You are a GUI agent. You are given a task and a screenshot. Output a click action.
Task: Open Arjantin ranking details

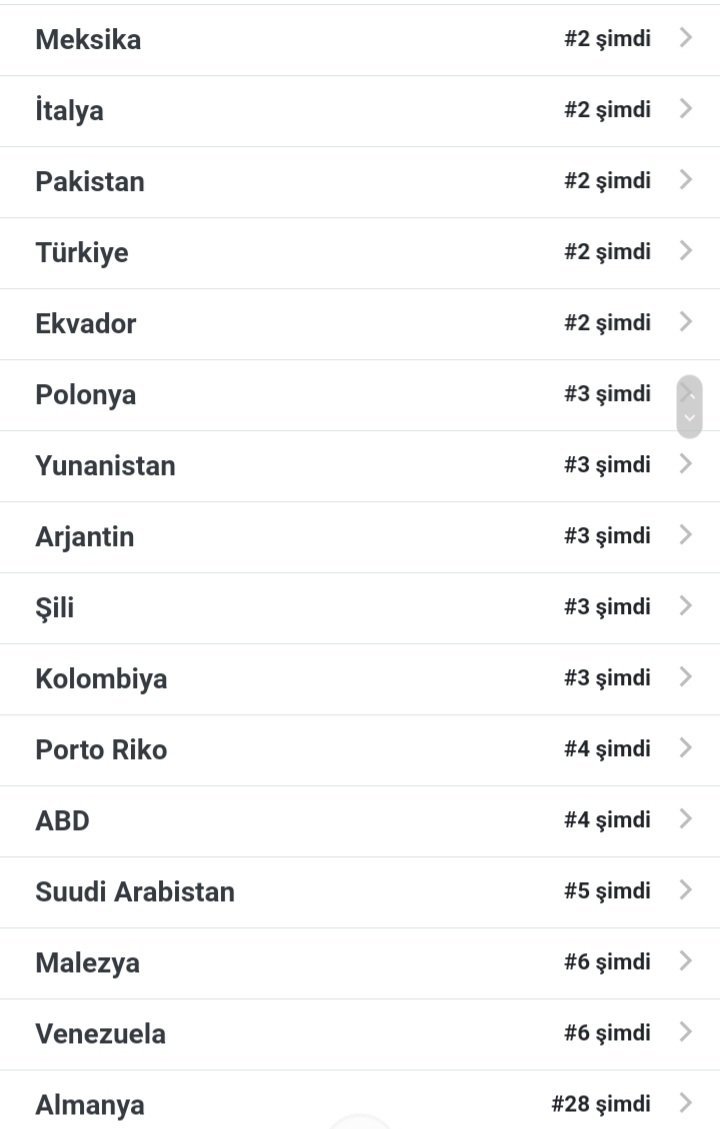(x=360, y=536)
